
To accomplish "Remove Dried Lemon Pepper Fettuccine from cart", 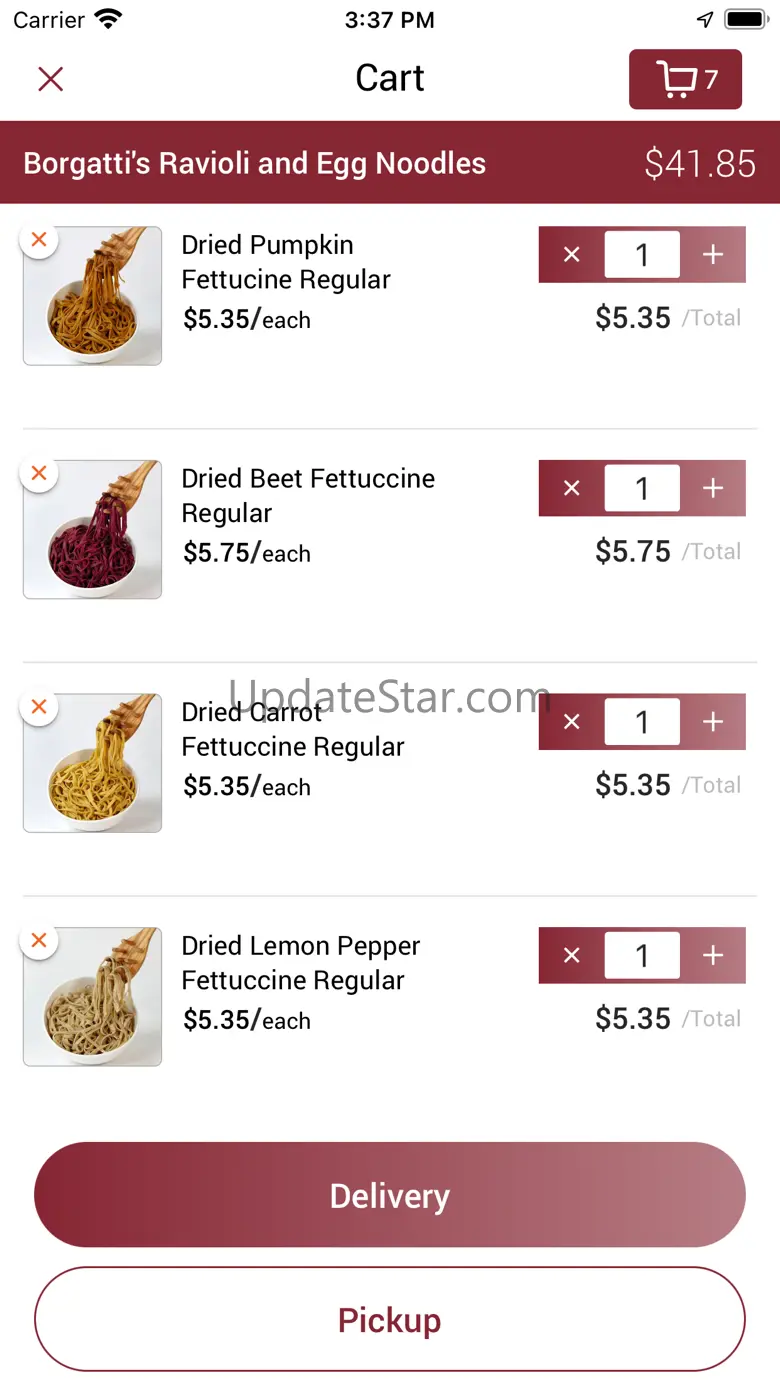I will 39,941.
